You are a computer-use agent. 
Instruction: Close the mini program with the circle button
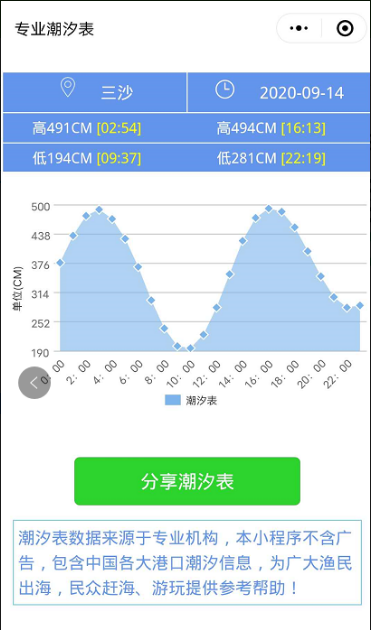coord(344,29)
